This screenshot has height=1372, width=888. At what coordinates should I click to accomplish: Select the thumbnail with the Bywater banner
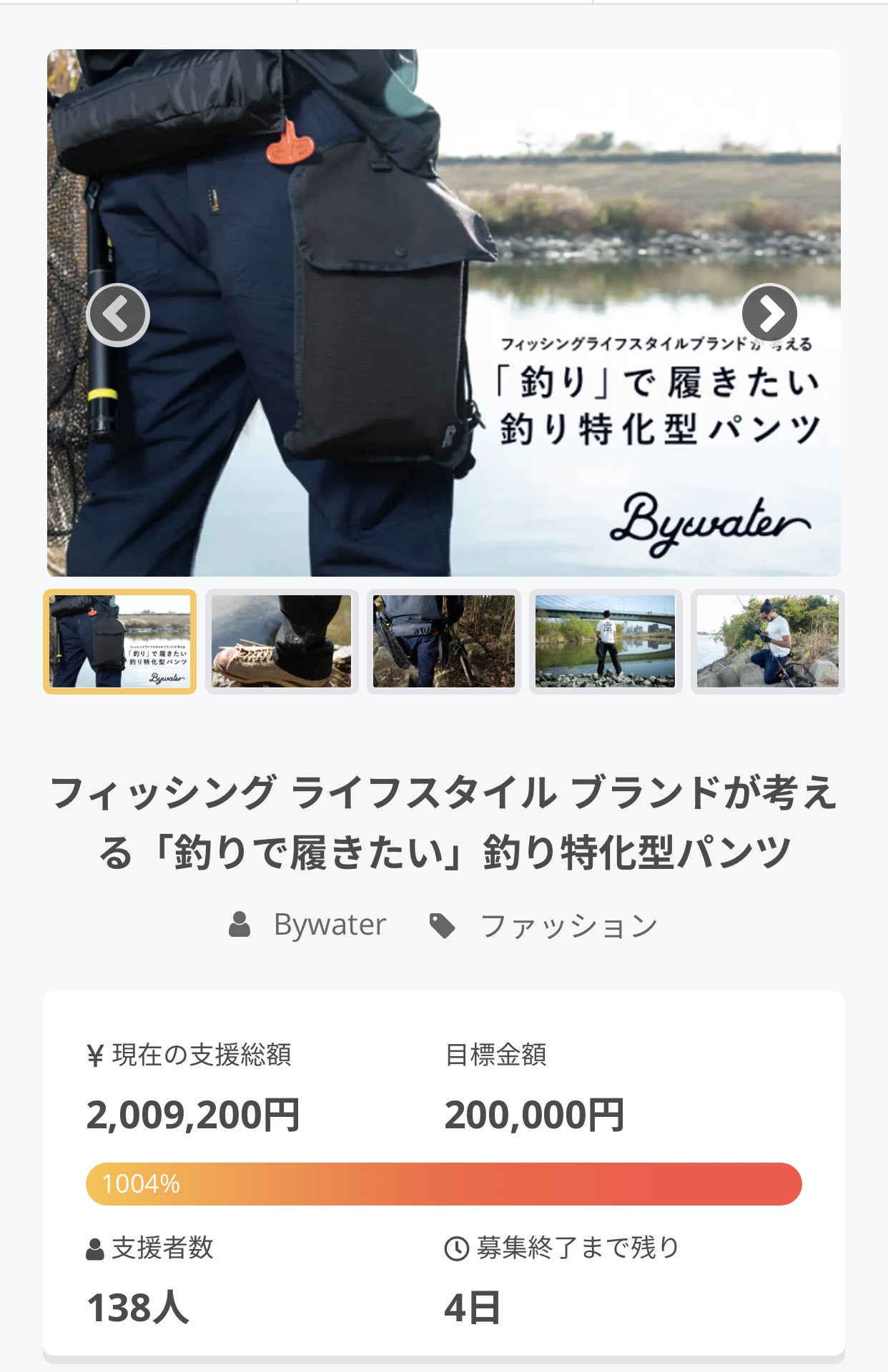tap(120, 642)
